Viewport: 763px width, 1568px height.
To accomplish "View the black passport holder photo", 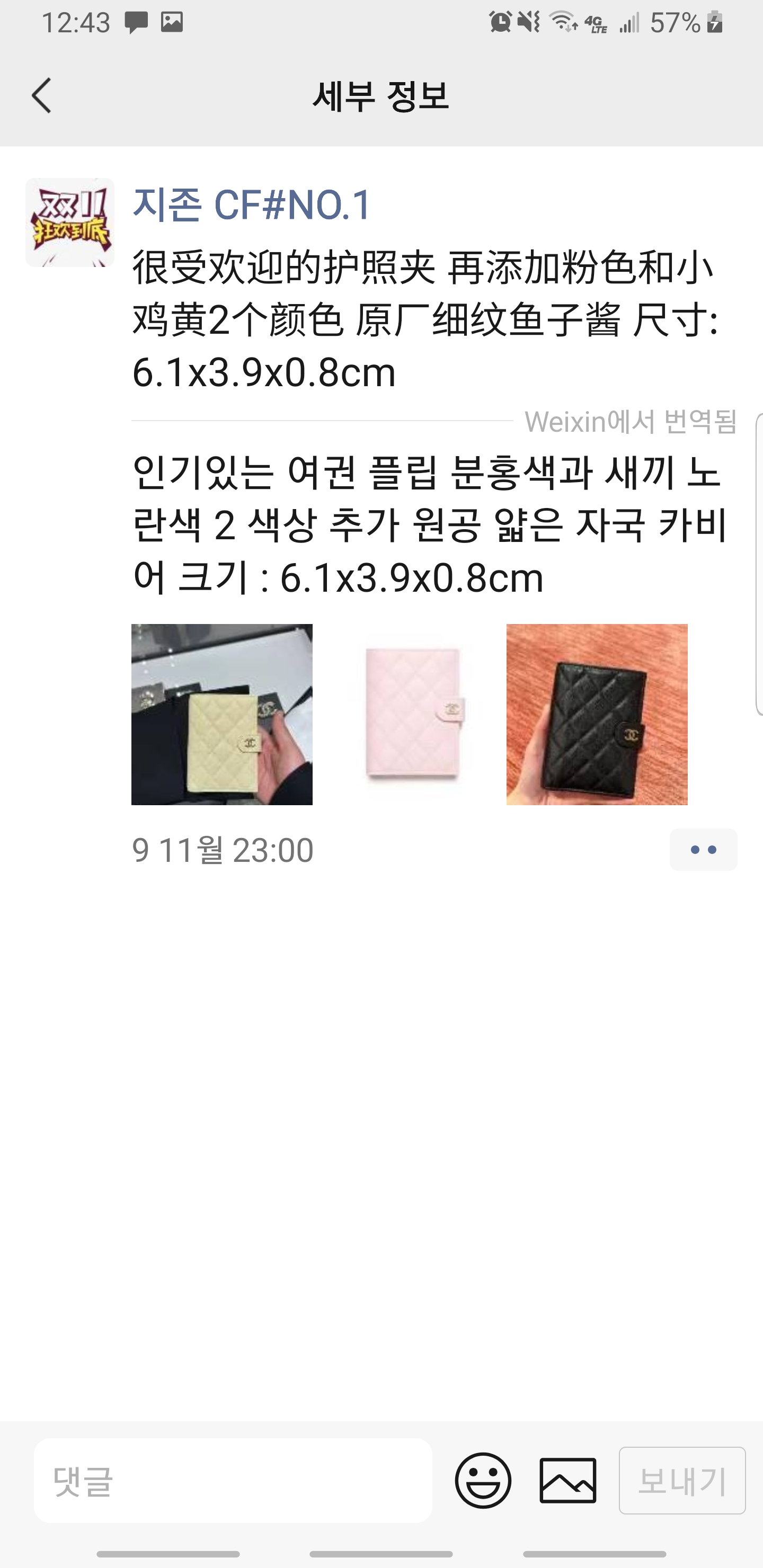I will (597, 714).
